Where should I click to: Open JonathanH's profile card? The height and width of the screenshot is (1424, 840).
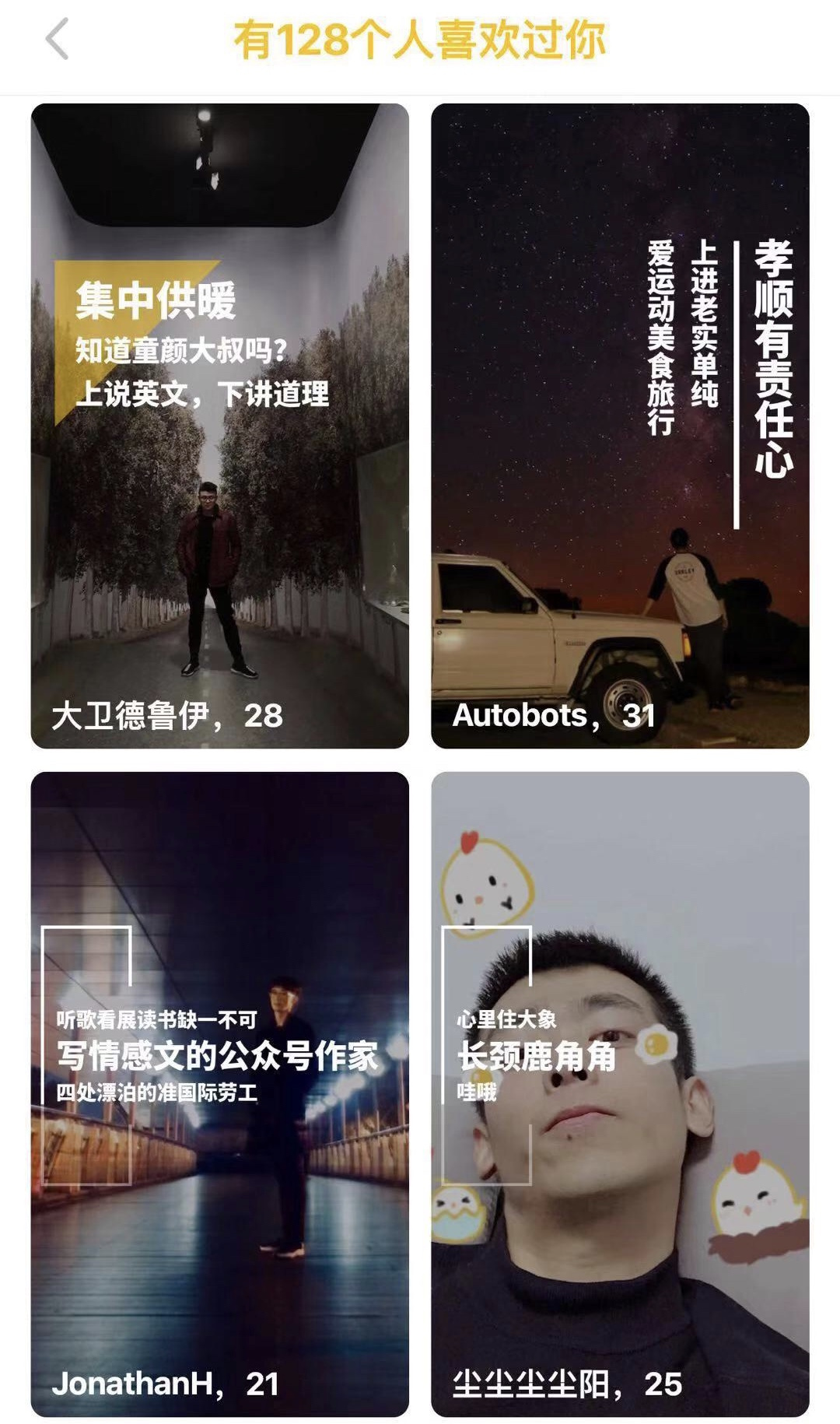(219, 1093)
